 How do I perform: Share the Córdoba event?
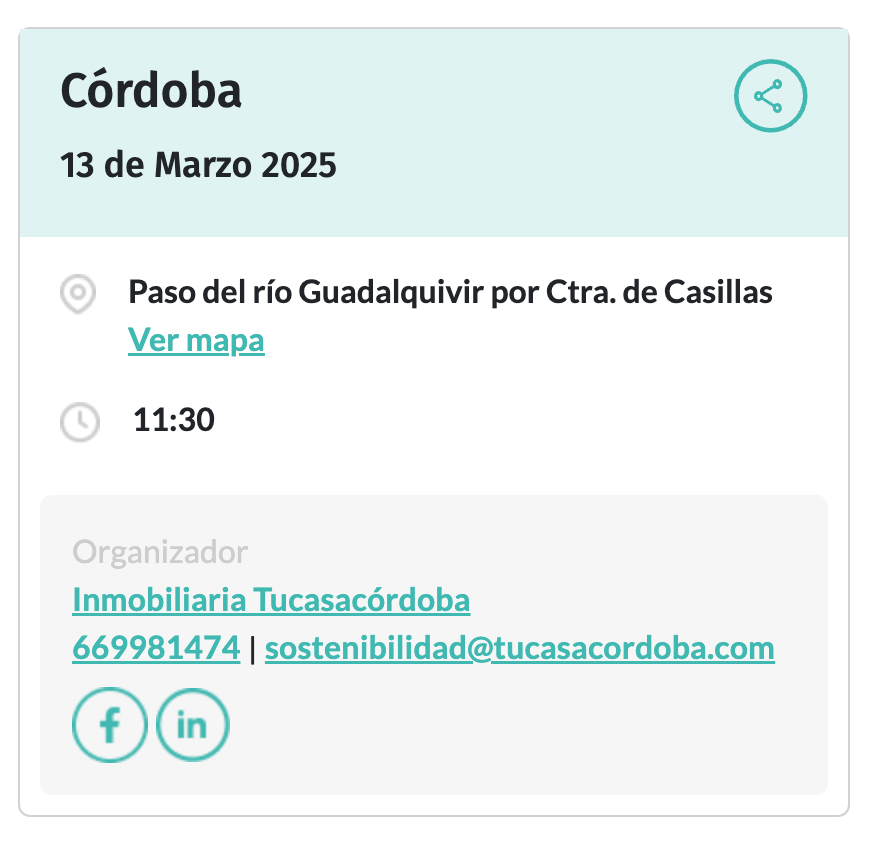(770, 97)
